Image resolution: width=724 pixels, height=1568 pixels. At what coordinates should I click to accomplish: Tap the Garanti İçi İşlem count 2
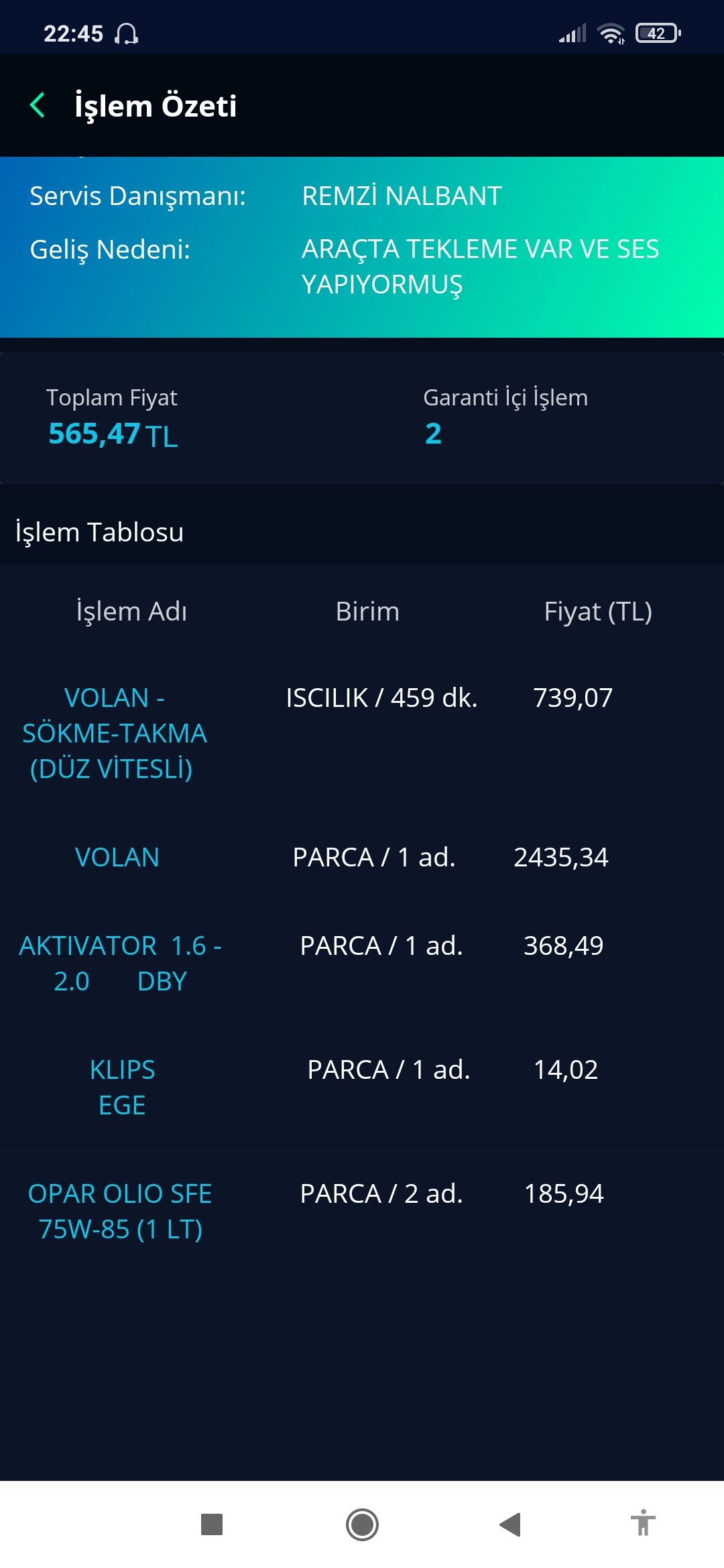(434, 434)
